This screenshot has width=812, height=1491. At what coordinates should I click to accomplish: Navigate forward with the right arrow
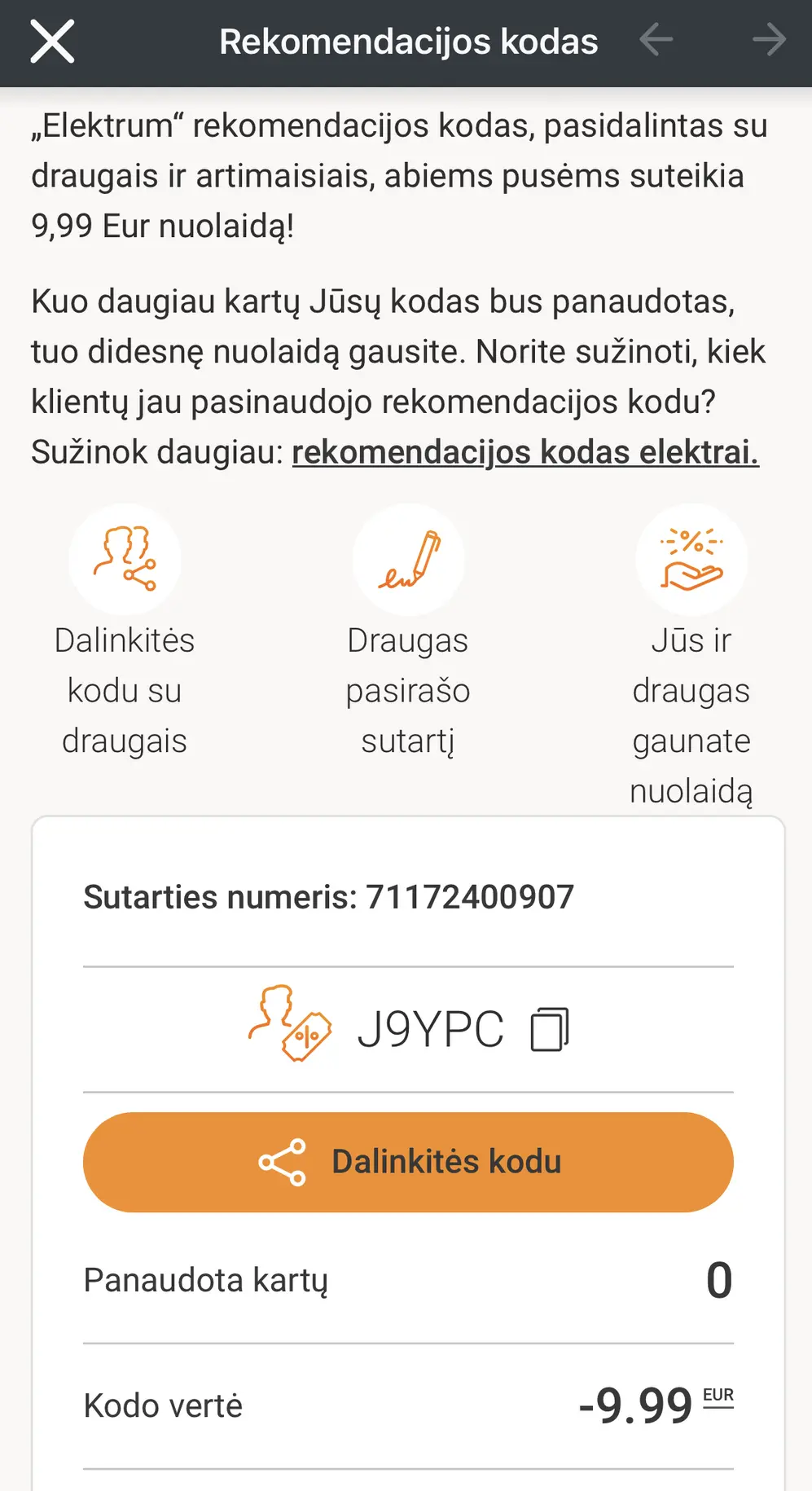tap(769, 40)
